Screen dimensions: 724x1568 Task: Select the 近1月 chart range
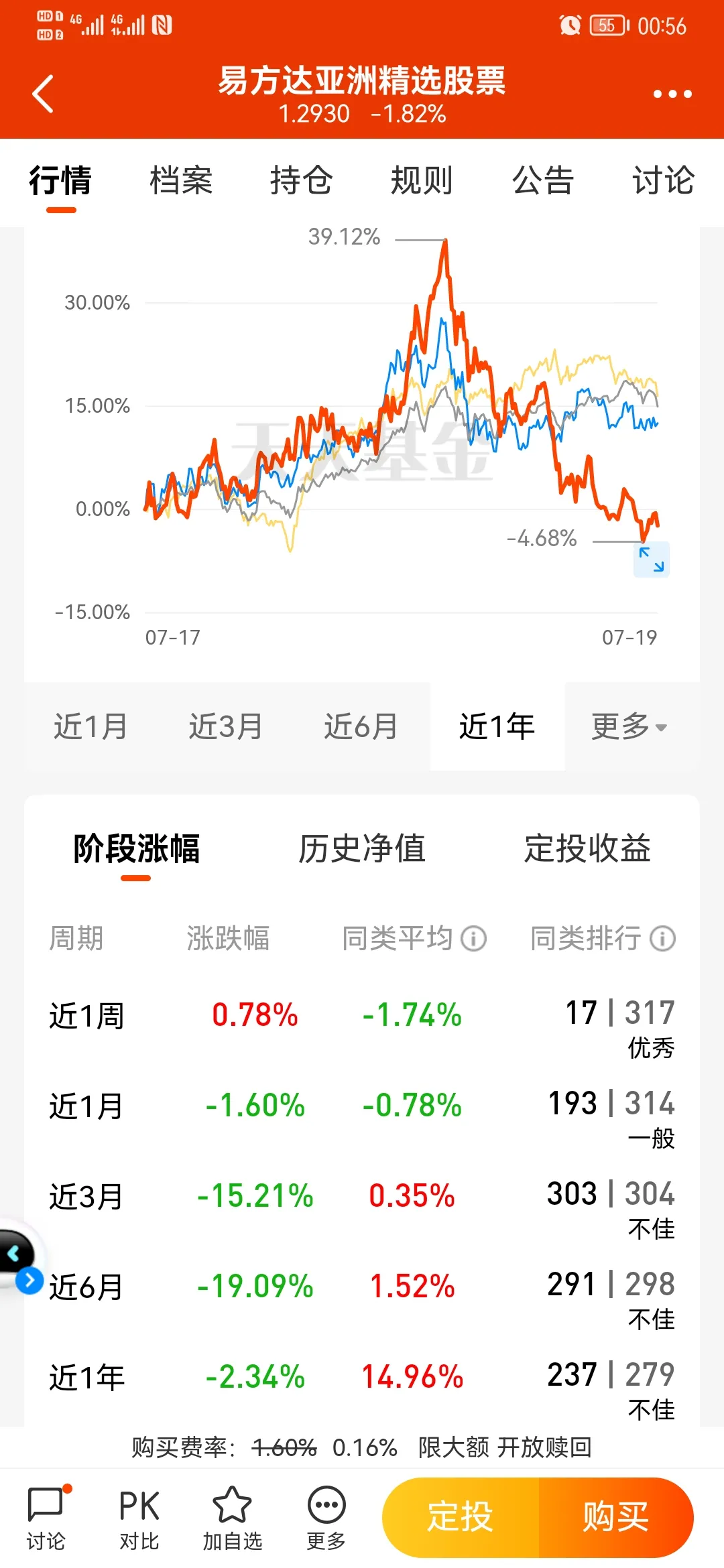pos(91,726)
